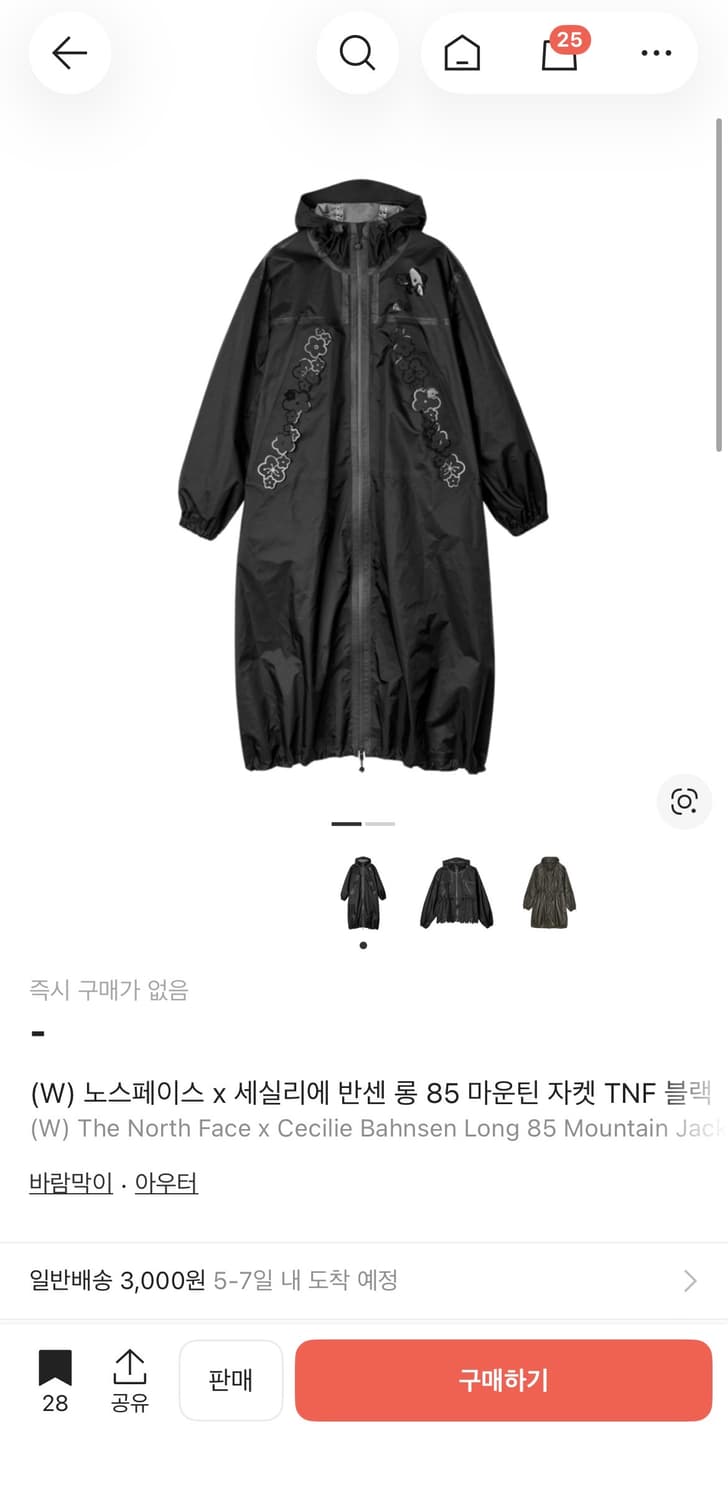Toggle the product bookmark to save this jacket
728x1500 pixels.
click(x=54, y=1378)
